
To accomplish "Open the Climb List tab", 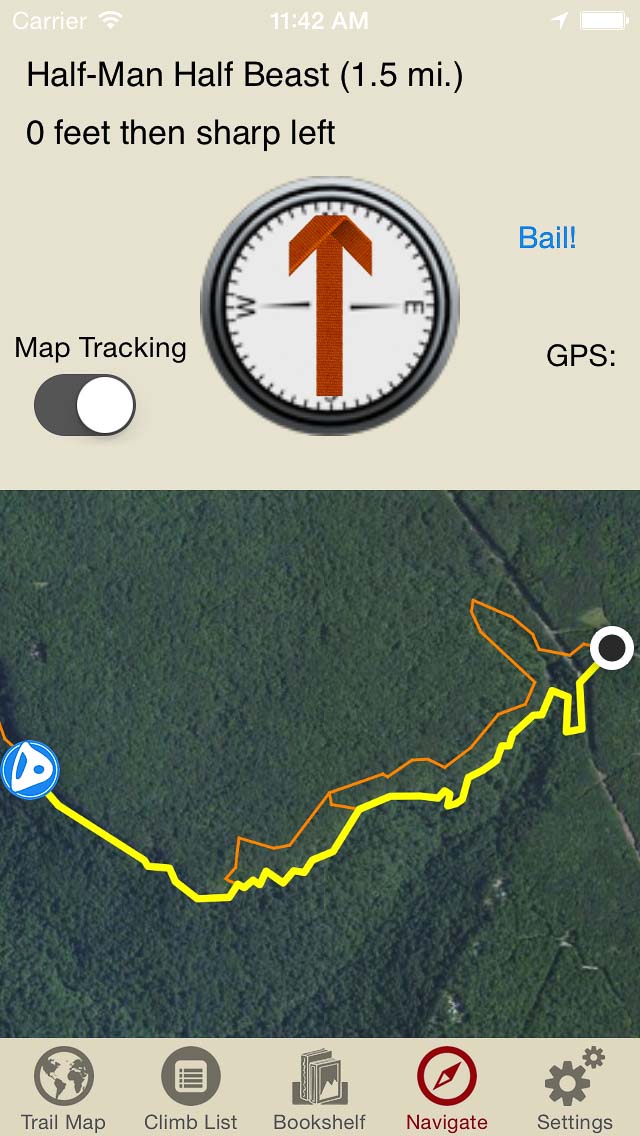I will 191,1089.
